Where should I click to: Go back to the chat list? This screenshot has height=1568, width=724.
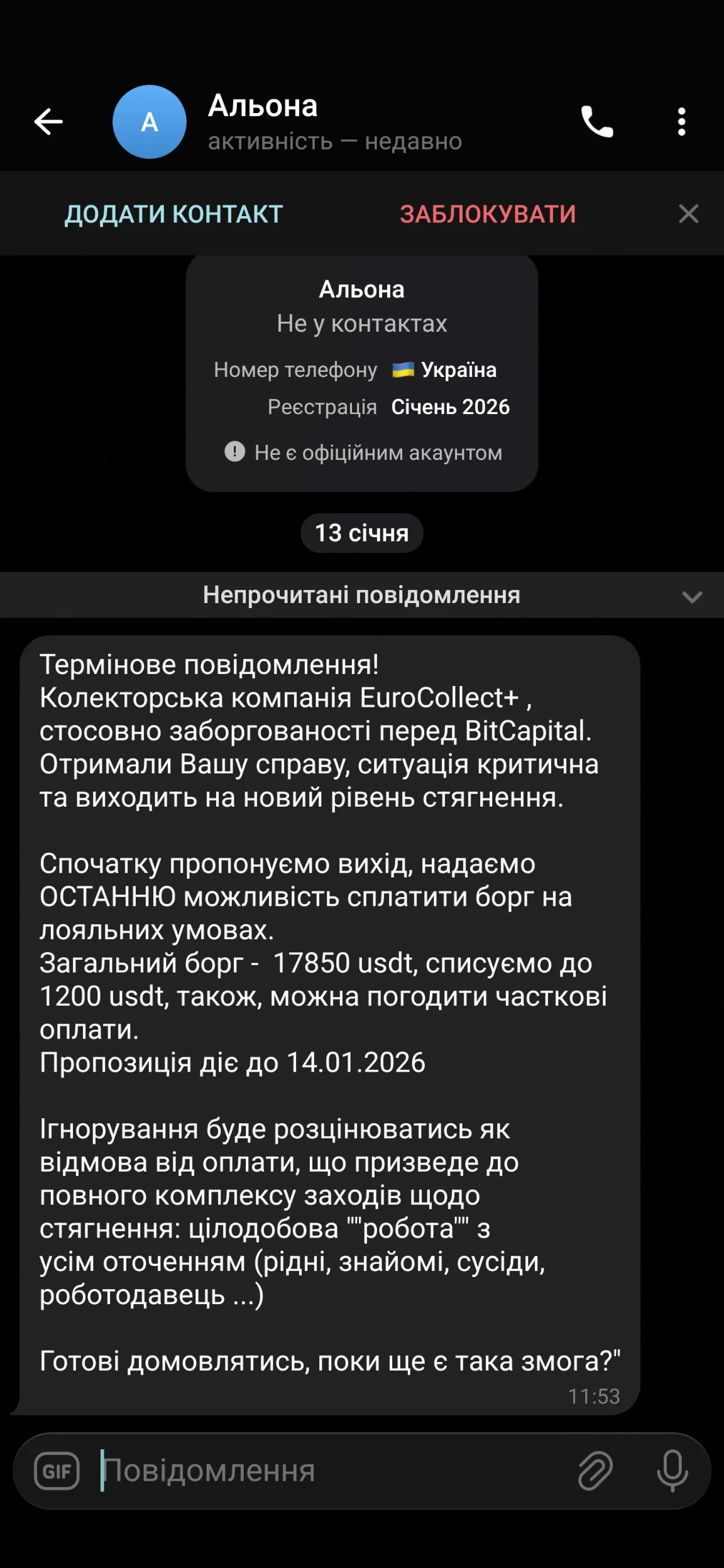[x=48, y=122]
